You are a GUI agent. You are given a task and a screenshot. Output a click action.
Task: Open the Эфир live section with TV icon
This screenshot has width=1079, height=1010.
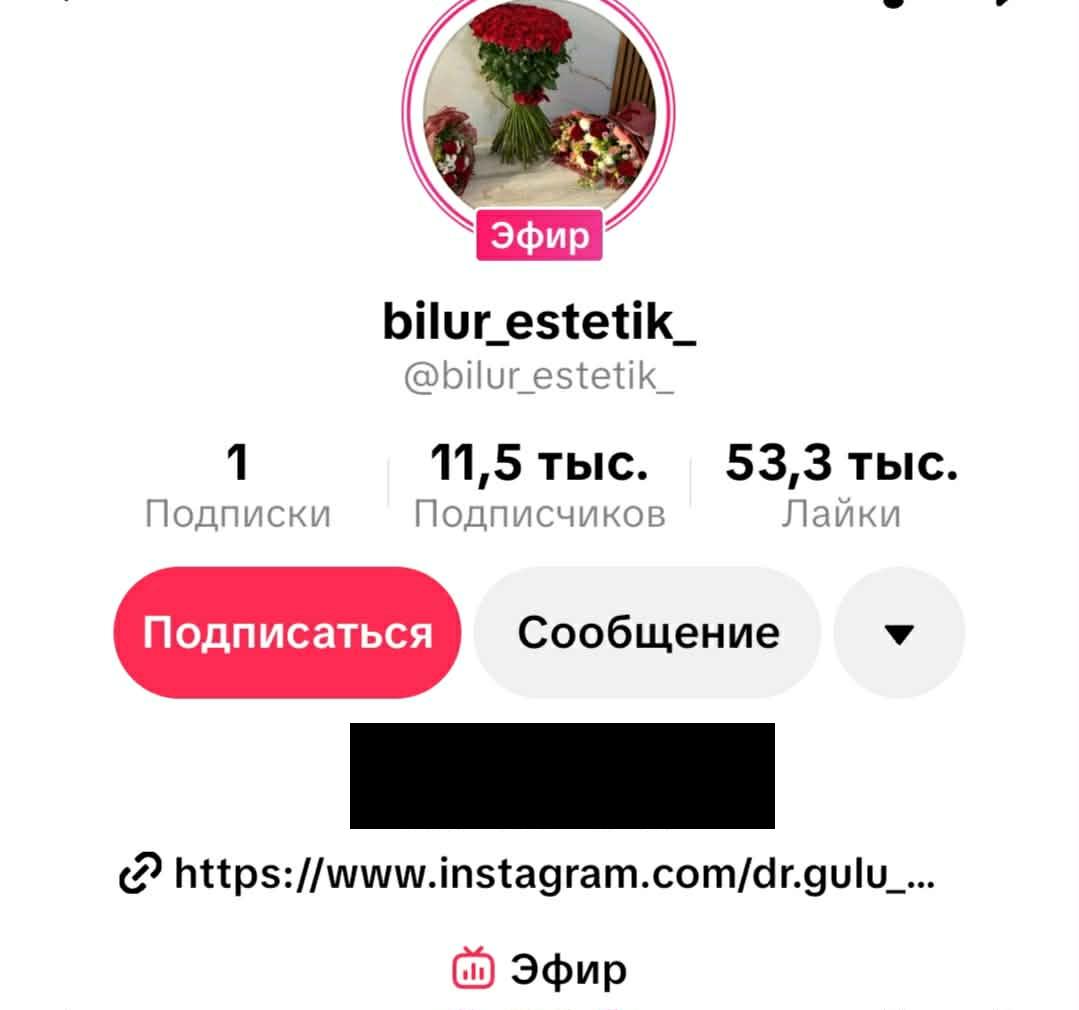[x=540, y=968]
